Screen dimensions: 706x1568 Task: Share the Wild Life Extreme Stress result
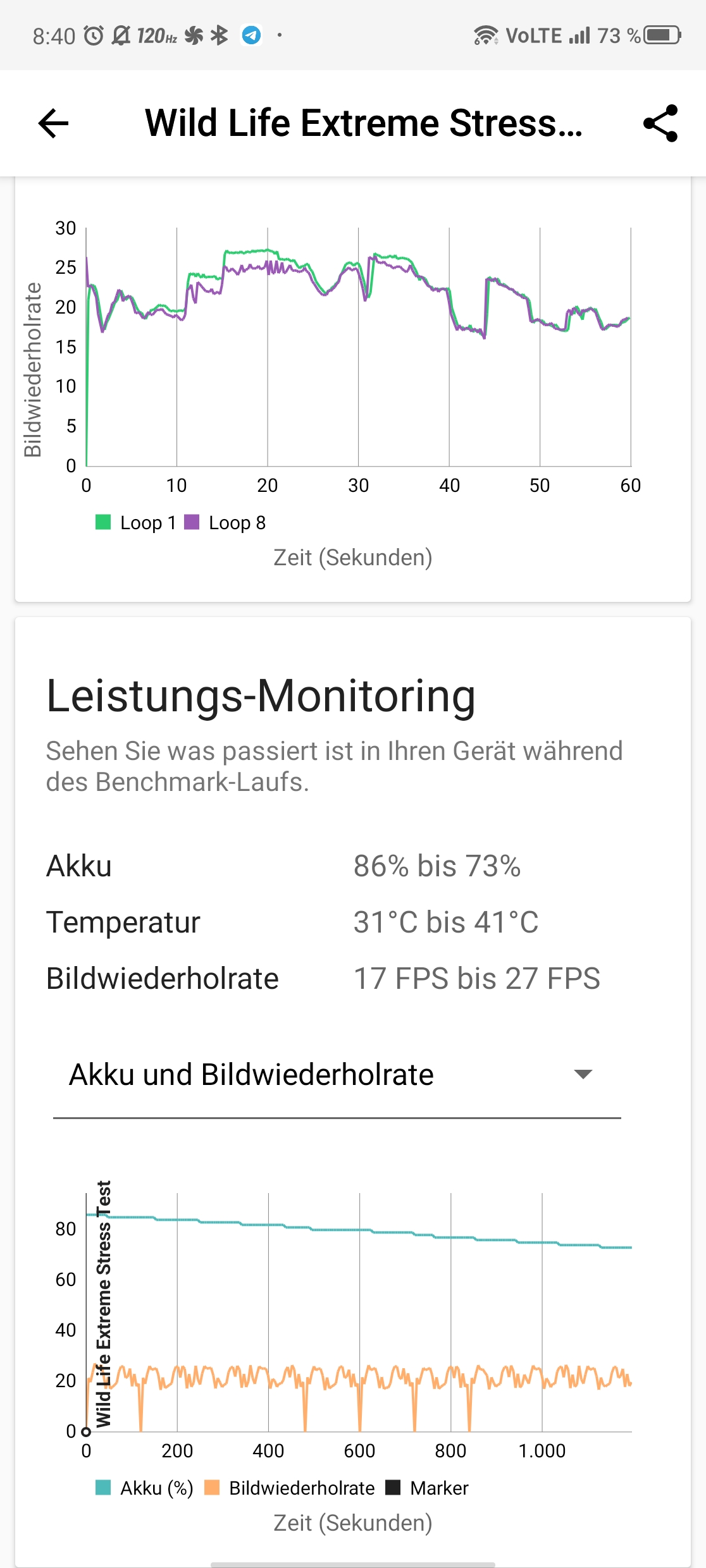click(x=660, y=123)
